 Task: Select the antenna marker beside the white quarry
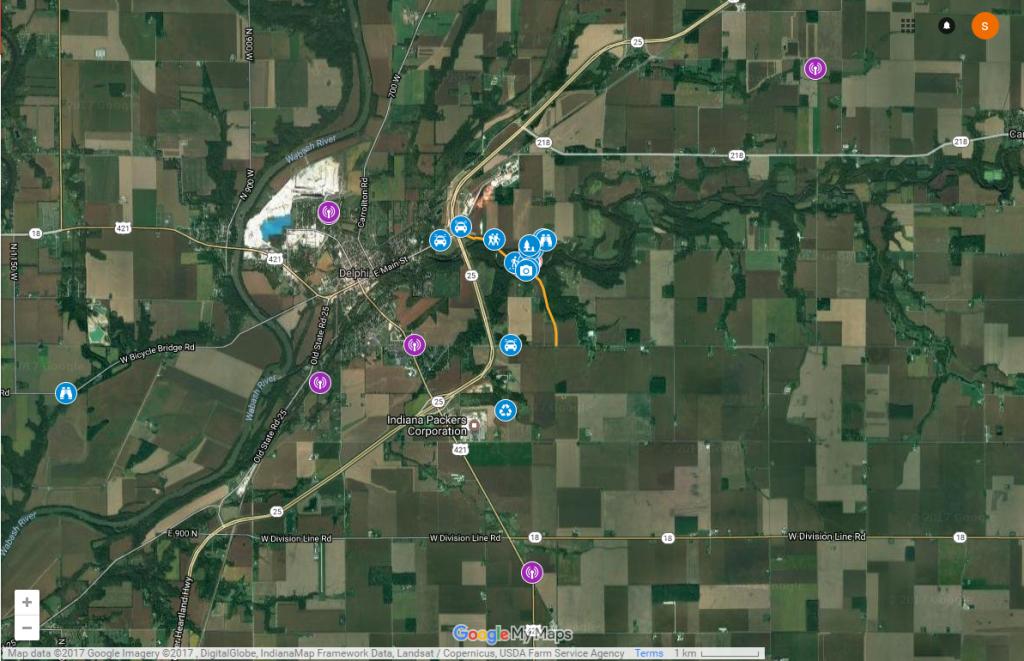(328, 211)
